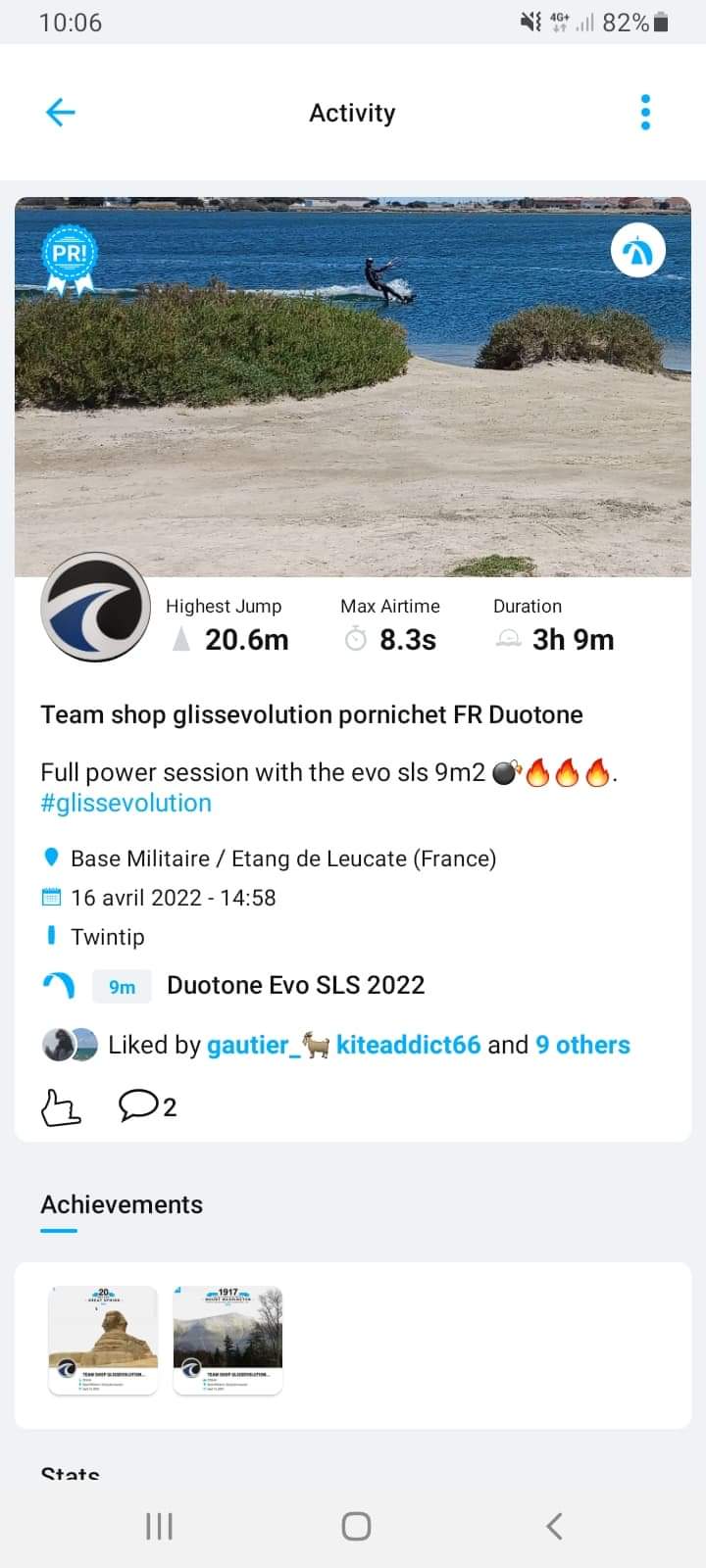Tap the mountain icon next to Highest Jump
Image resolution: width=706 pixels, height=1568 pixels.
point(179,639)
